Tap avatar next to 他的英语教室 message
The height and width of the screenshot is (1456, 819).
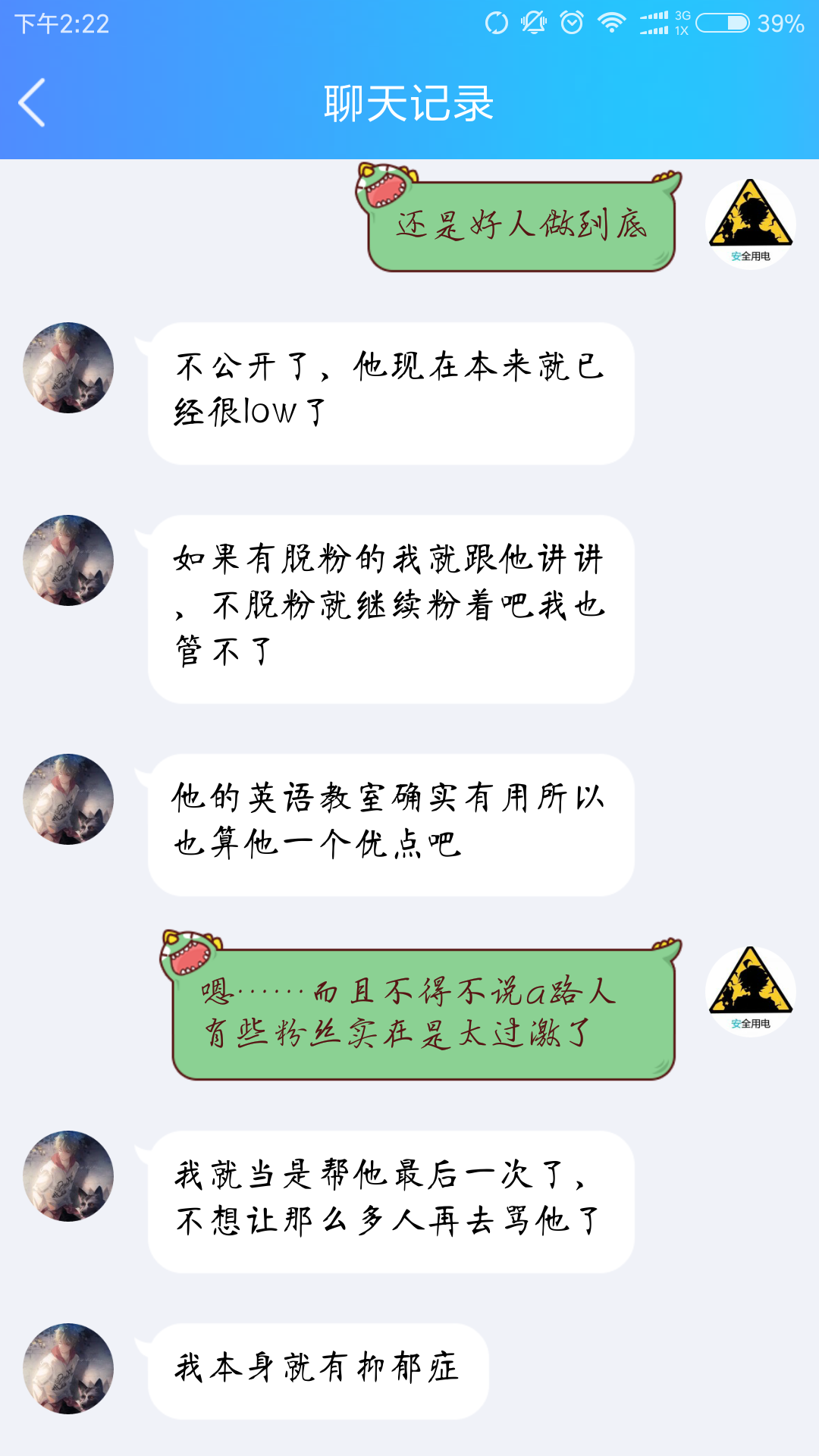click(68, 799)
